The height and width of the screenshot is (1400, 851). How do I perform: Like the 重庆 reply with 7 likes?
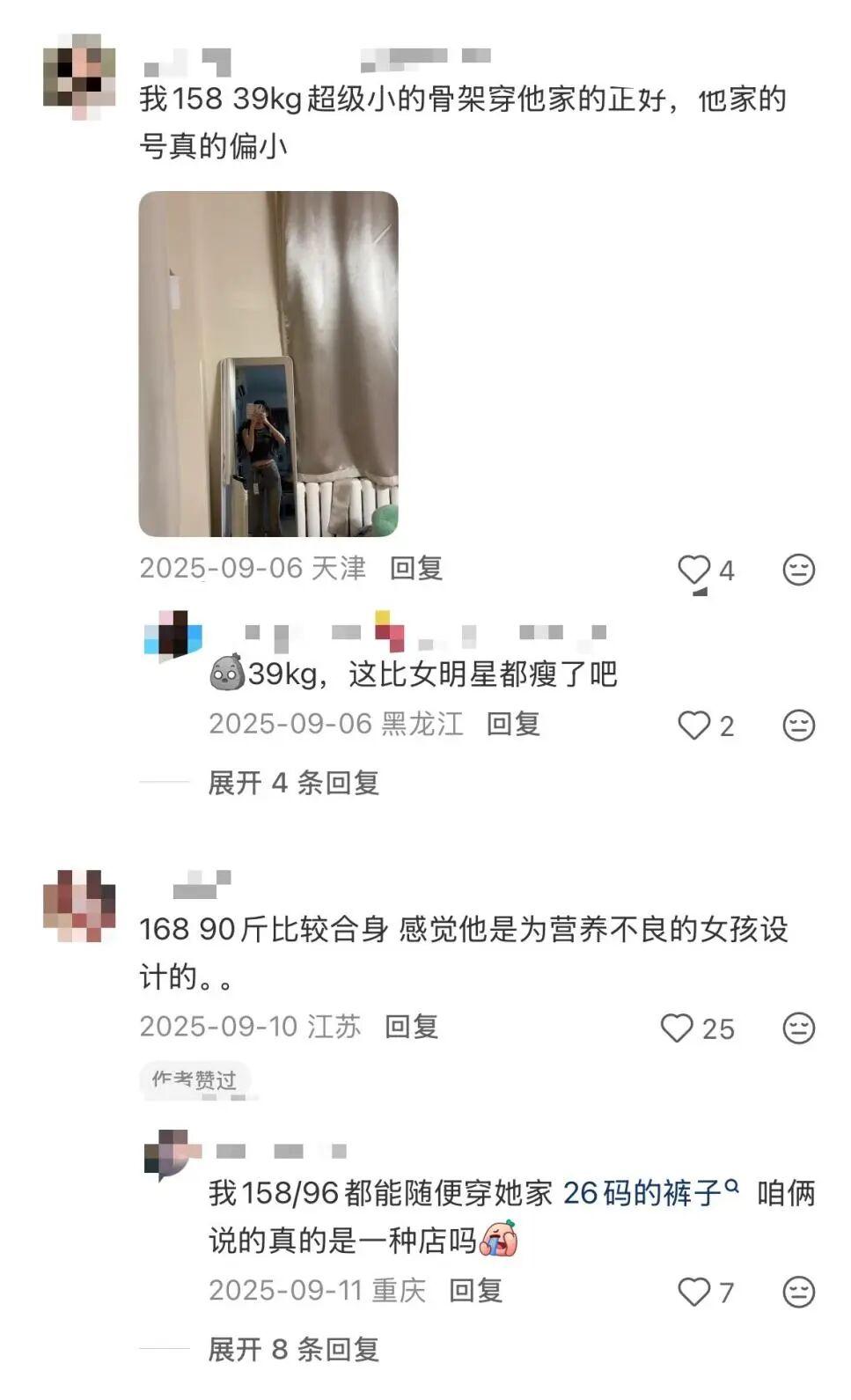tap(693, 1292)
